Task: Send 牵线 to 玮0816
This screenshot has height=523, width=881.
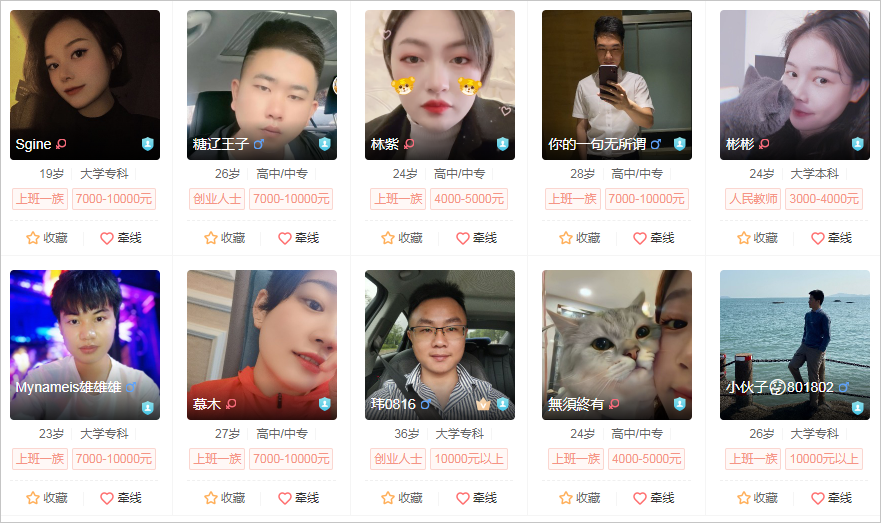Action: (476, 497)
